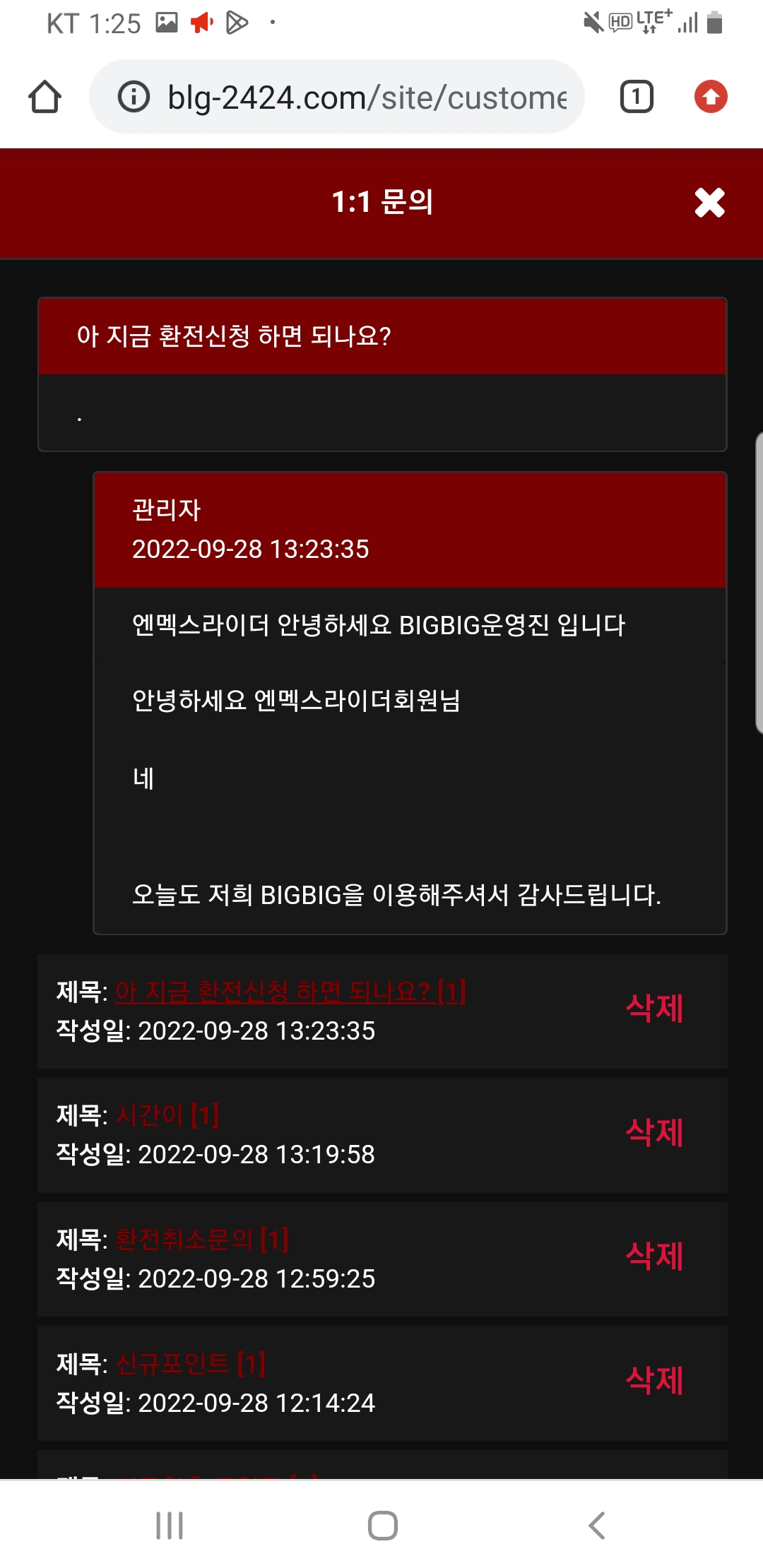Delete the 아 지금 환전신청 하면 되나요? inquiry
Screen dimensions: 763x1568
[654, 1009]
